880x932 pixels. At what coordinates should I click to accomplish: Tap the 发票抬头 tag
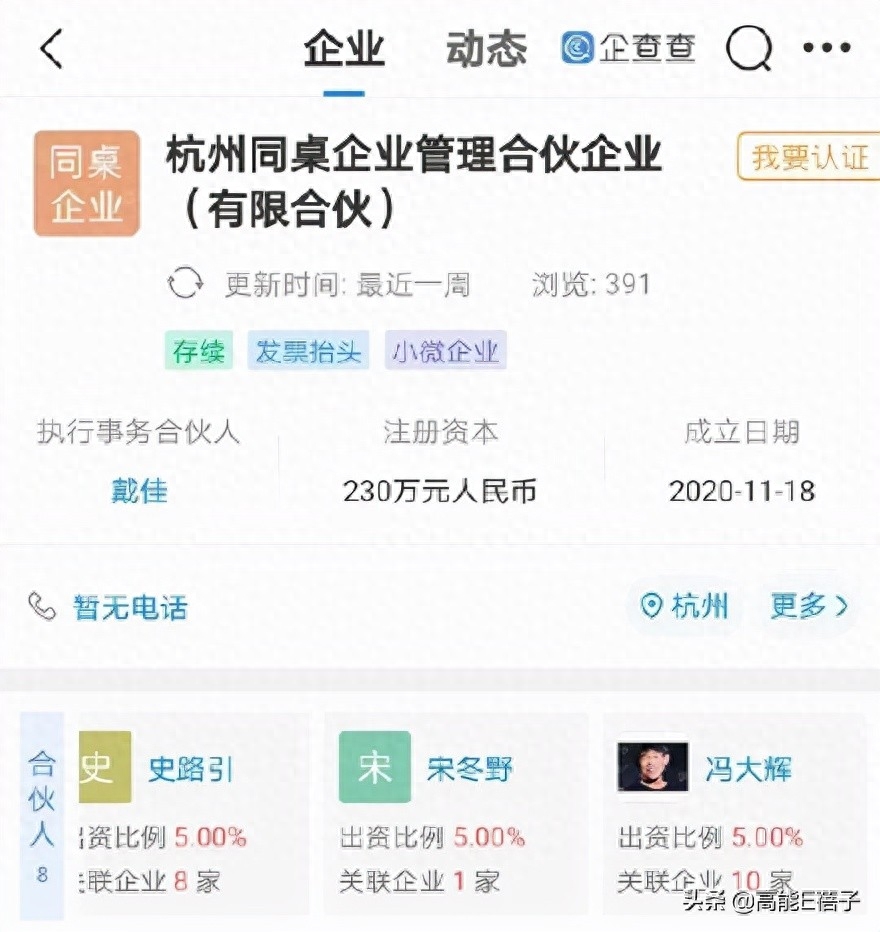pyautogui.click(x=308, y=351)
